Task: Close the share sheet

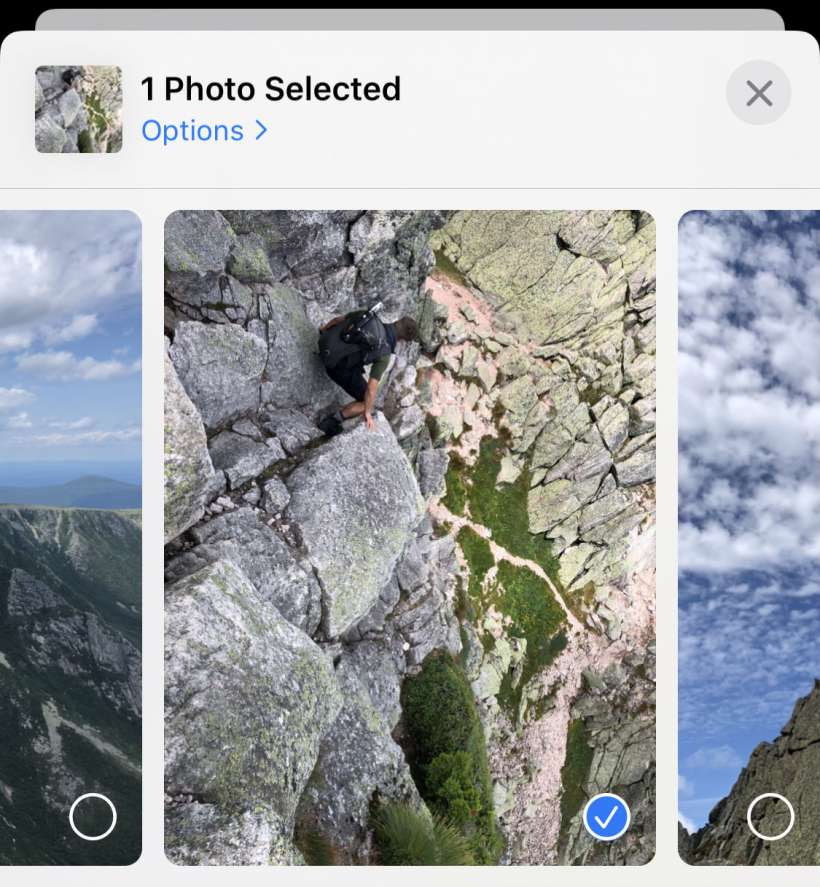Action: click(758, 94)
